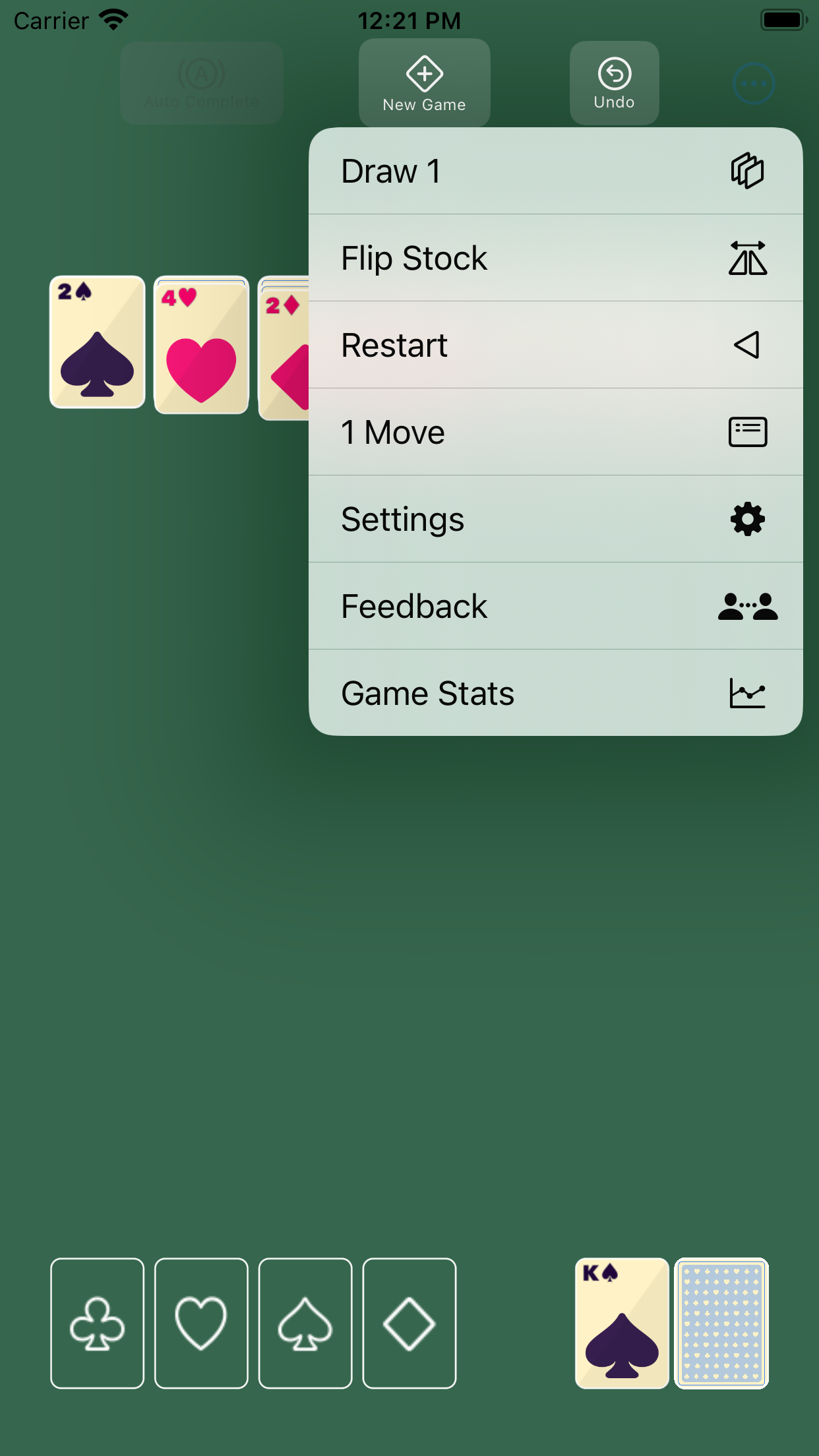
Task: Click the Draw 1 cards icon
Action: pyautogui.click(x=748, y=170)
